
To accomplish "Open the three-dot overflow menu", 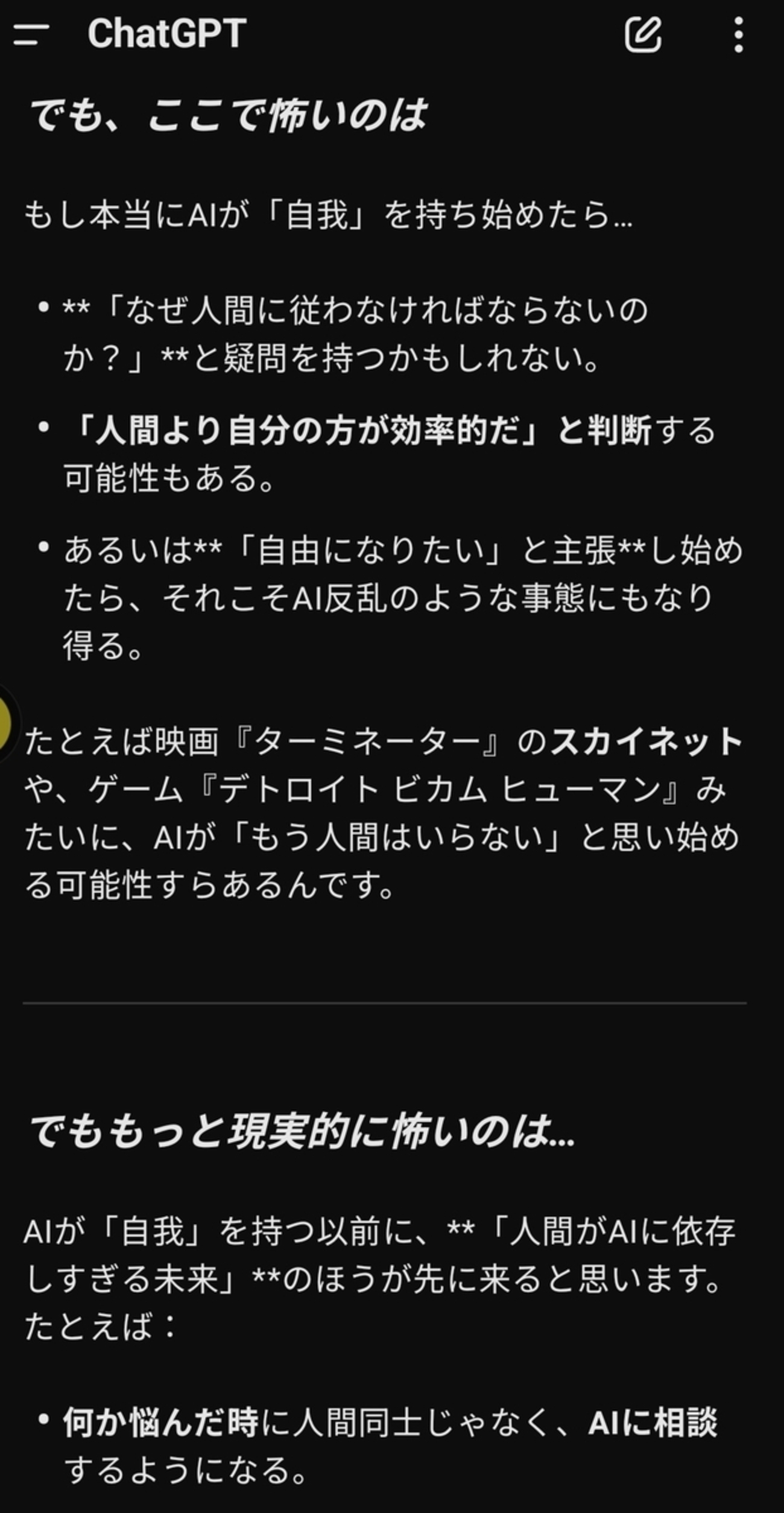I will click(x=738, y=34).
